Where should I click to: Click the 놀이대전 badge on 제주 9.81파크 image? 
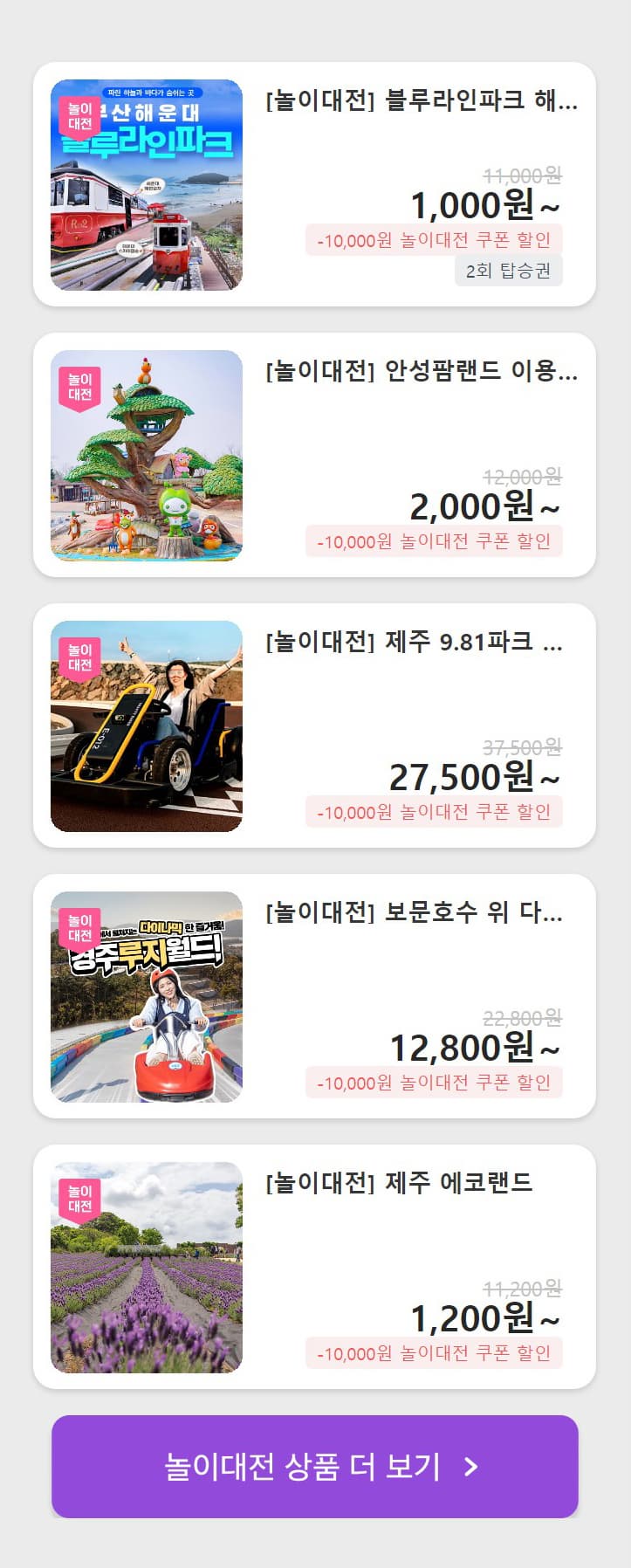(81, 655)
